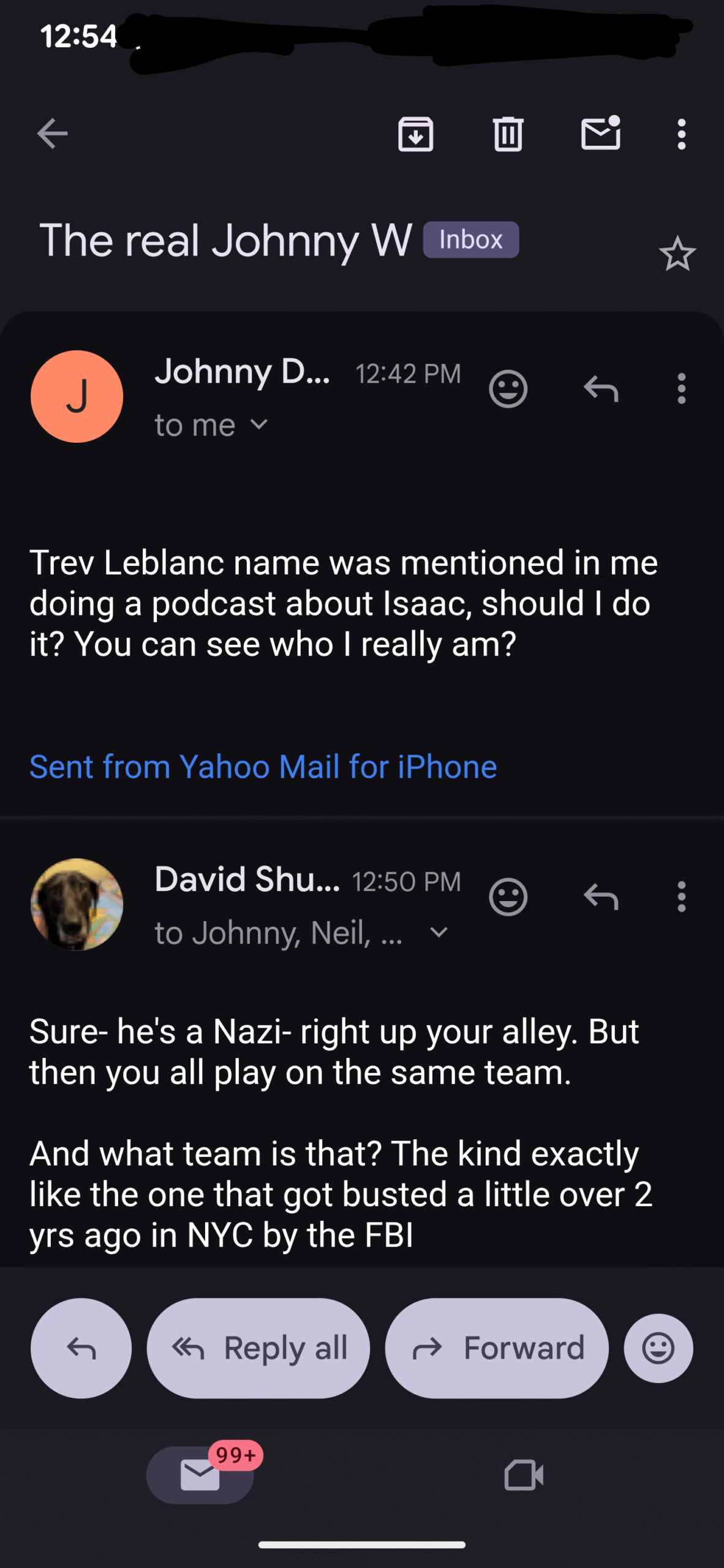Image resolution: width=724 pixels, height=1568 pixels.
Task: Reply to Johnny's 12:42 PM message
Action: pos(600,389)
